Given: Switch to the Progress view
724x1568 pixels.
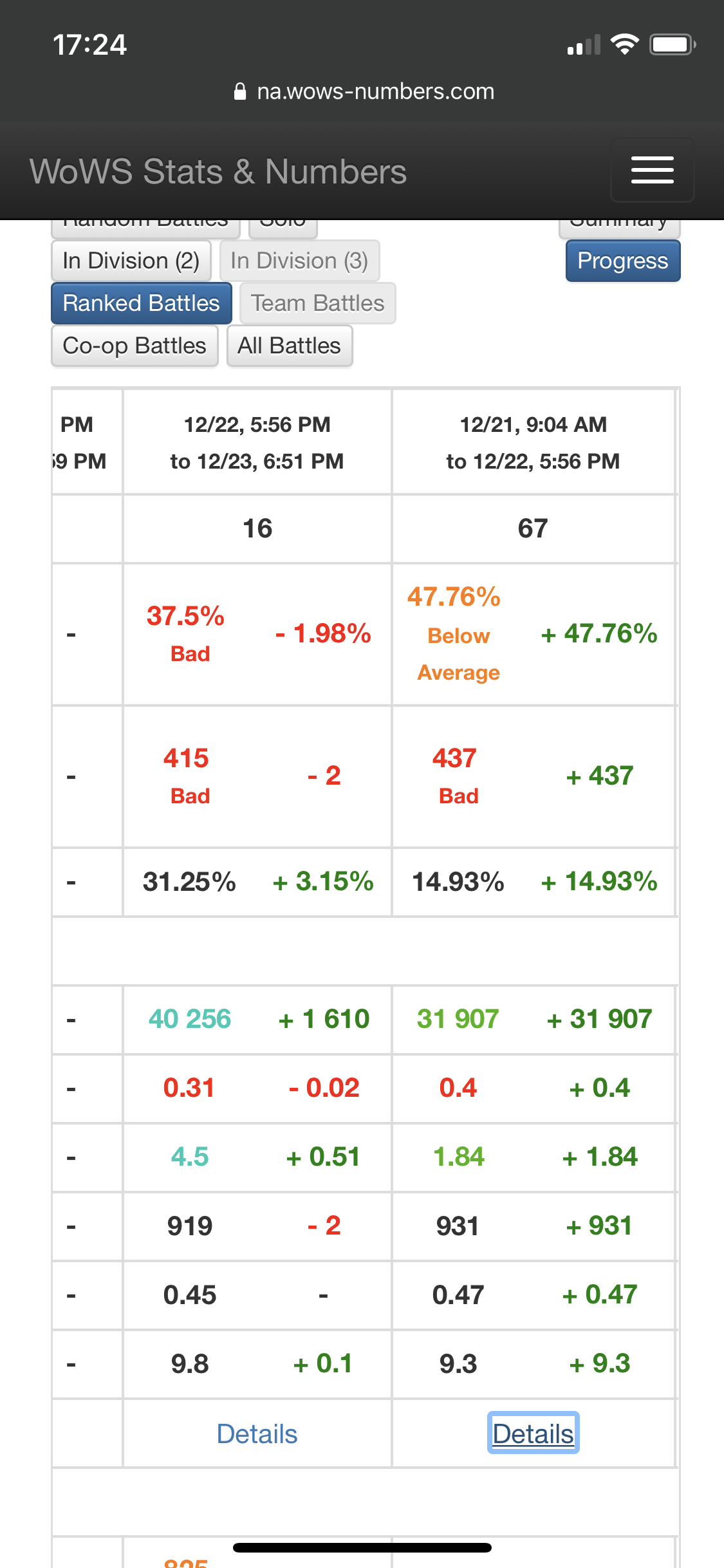Looking at the screenshot, I should [622, 261].
